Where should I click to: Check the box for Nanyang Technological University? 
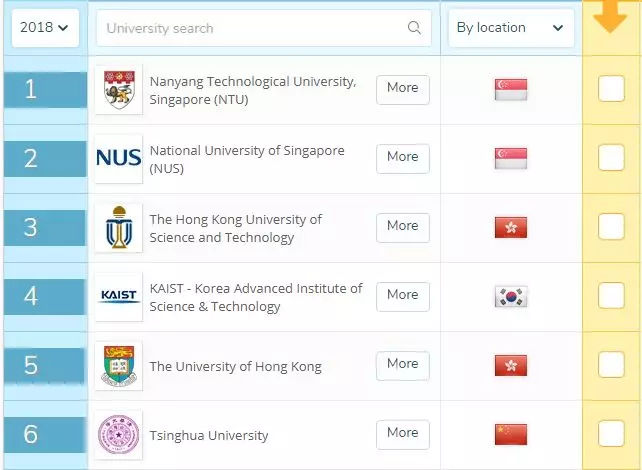click(611, 89)
